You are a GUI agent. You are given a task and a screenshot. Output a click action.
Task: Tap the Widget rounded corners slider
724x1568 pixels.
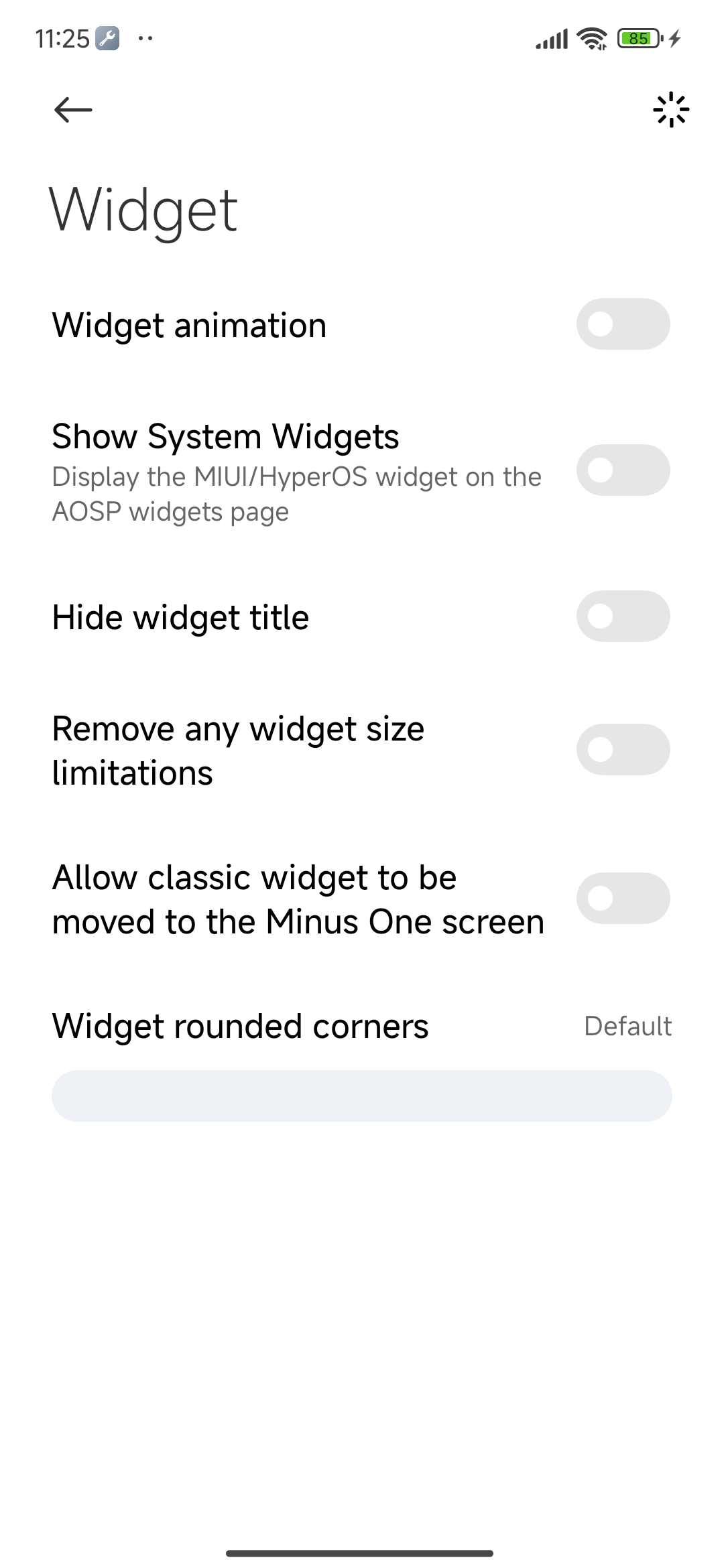pyautogui.click(x=362, y=1096)
